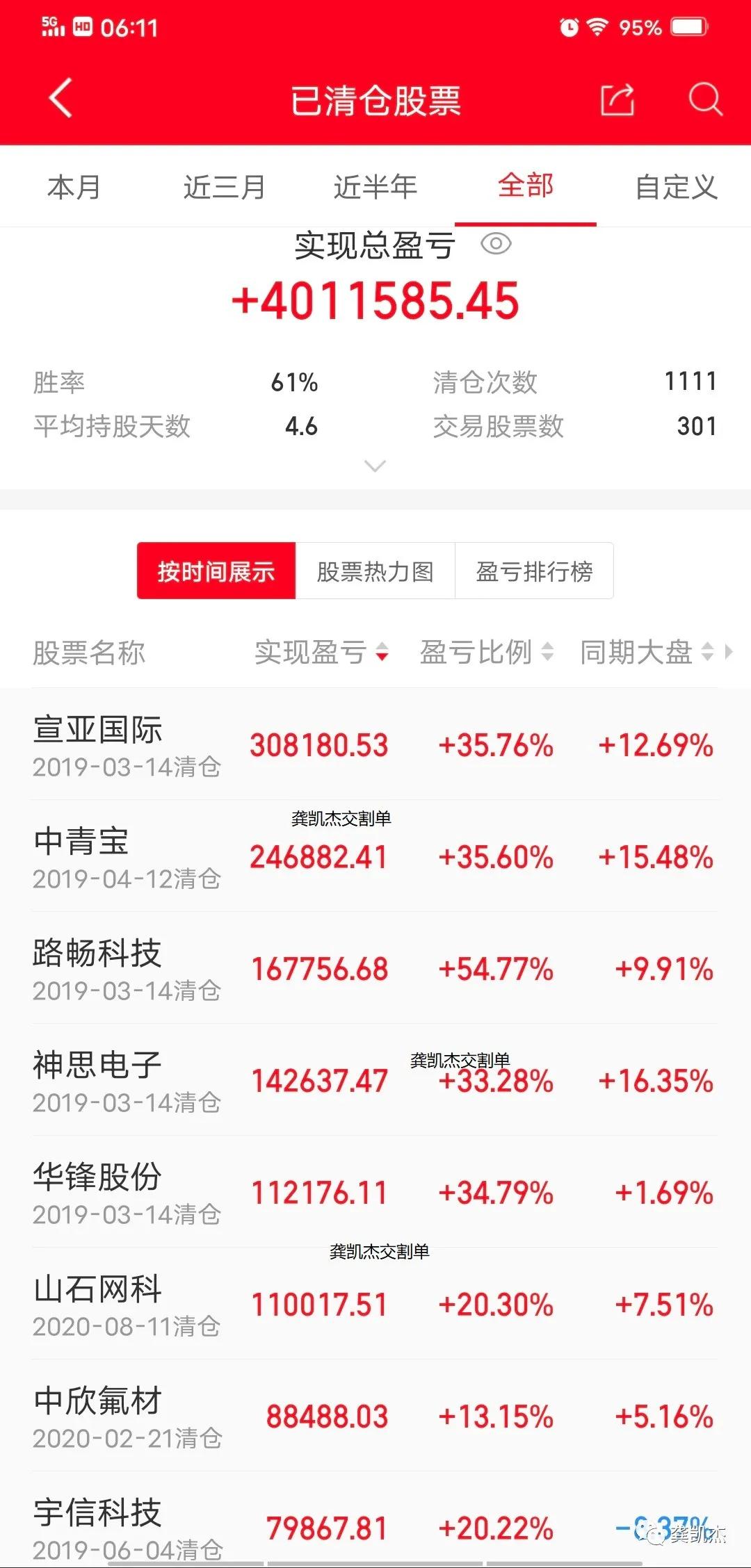Select the 股票热力图 view toggle
This screenshot has height=1568, width=751.
(x=375, y=571)
